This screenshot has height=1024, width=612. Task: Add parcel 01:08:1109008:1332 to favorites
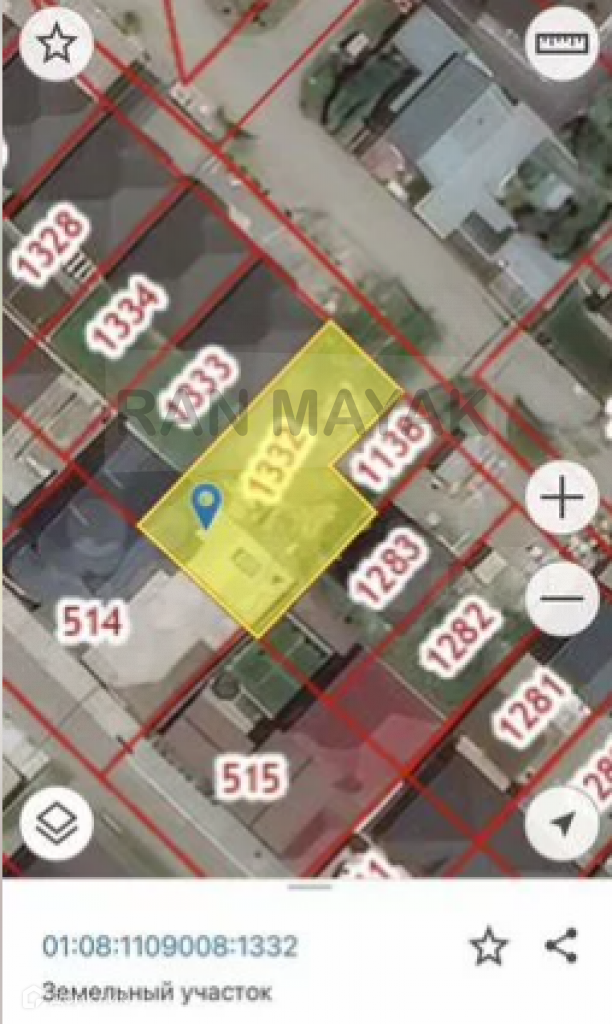[x=489, y=945]
